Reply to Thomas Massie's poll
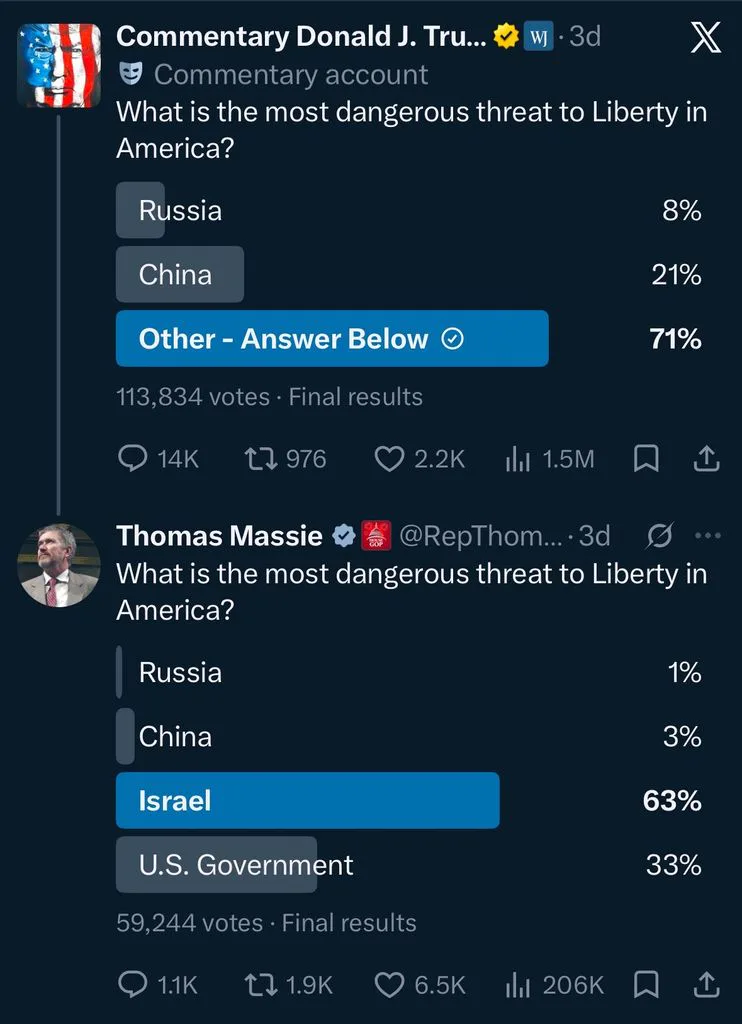This screenshot has width=742, height=1024. coord(157,985)
